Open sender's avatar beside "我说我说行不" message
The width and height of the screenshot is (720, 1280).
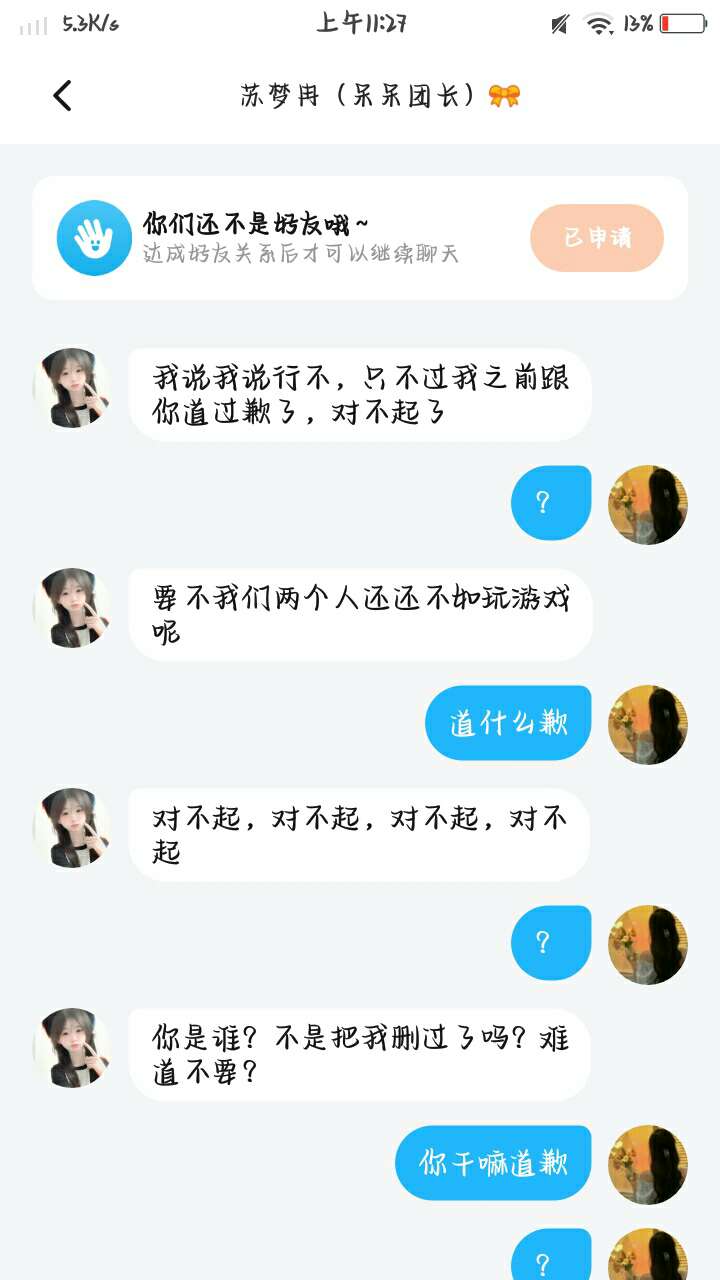pyautogui.click(x=71, y=388)
